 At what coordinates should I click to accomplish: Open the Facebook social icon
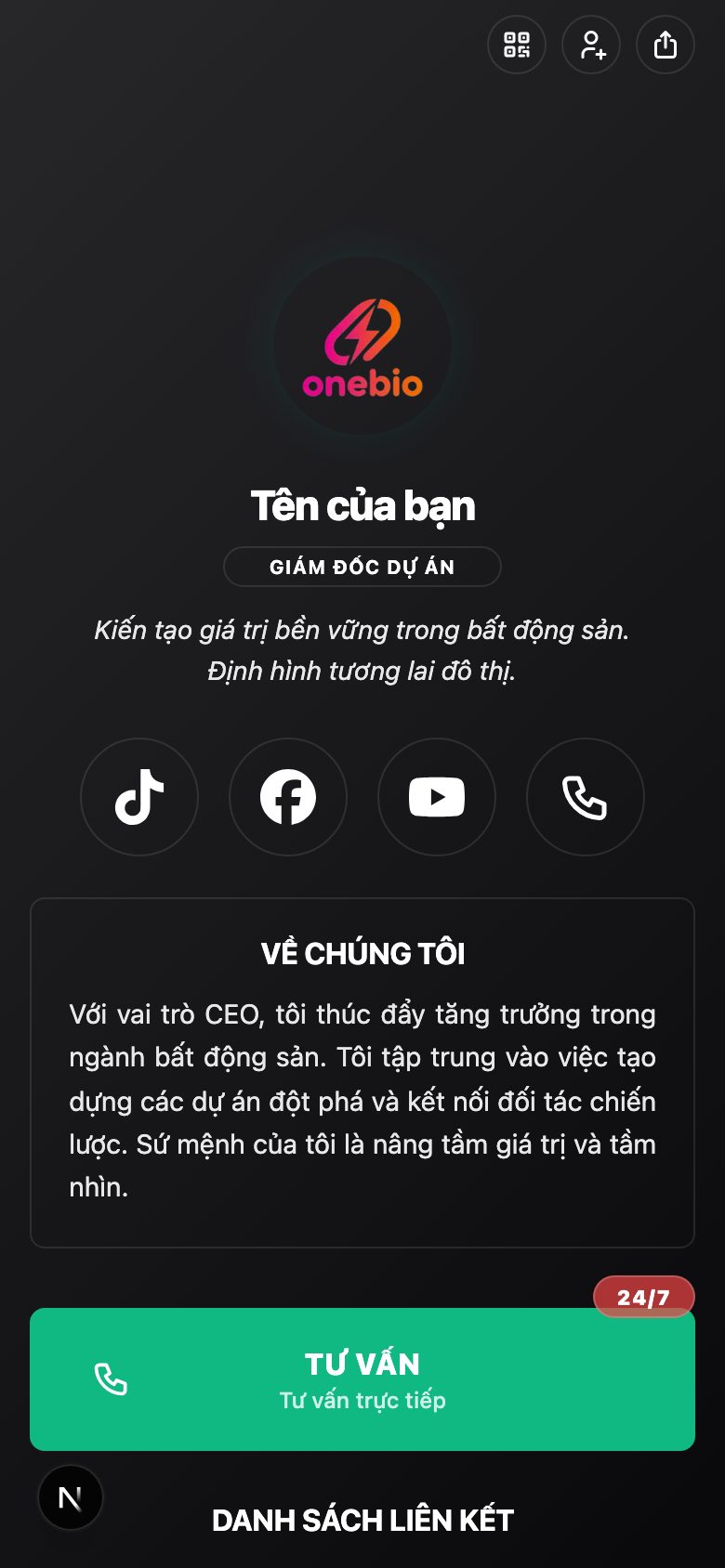288,797
